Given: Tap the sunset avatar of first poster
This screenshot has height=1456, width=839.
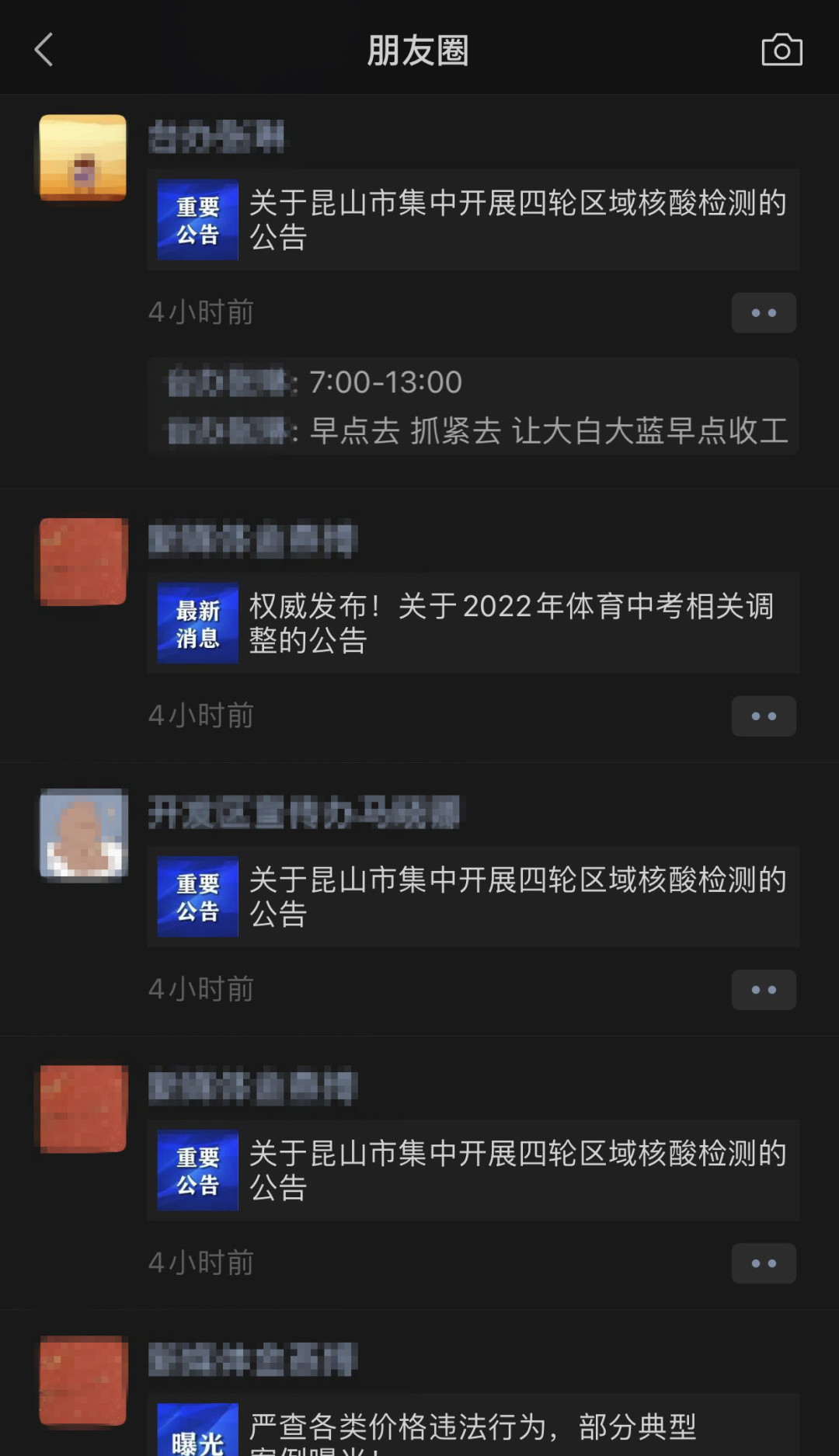Looking at the screenshot, I should (83, 158).
